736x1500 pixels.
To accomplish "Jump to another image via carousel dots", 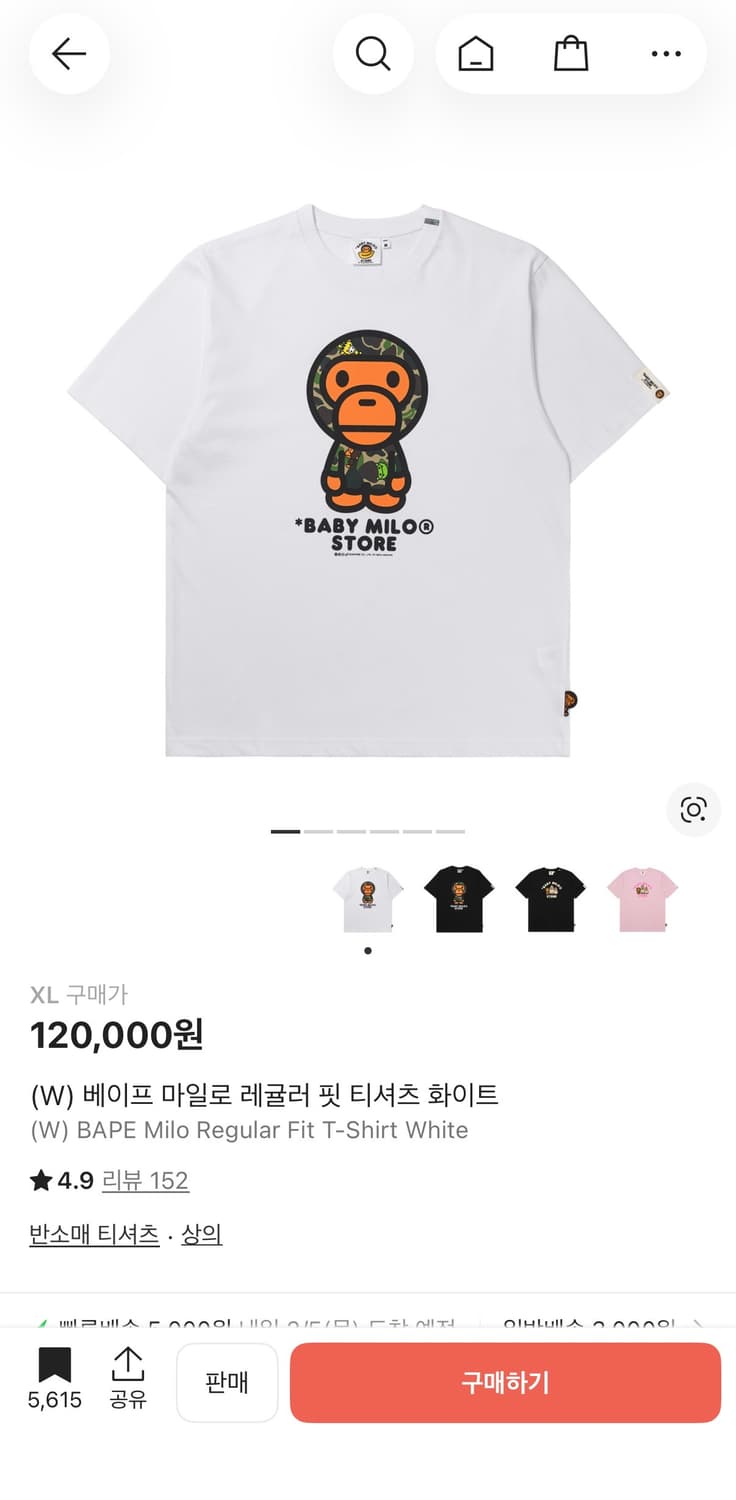I will pyautogui.click(x=366, y=831).
